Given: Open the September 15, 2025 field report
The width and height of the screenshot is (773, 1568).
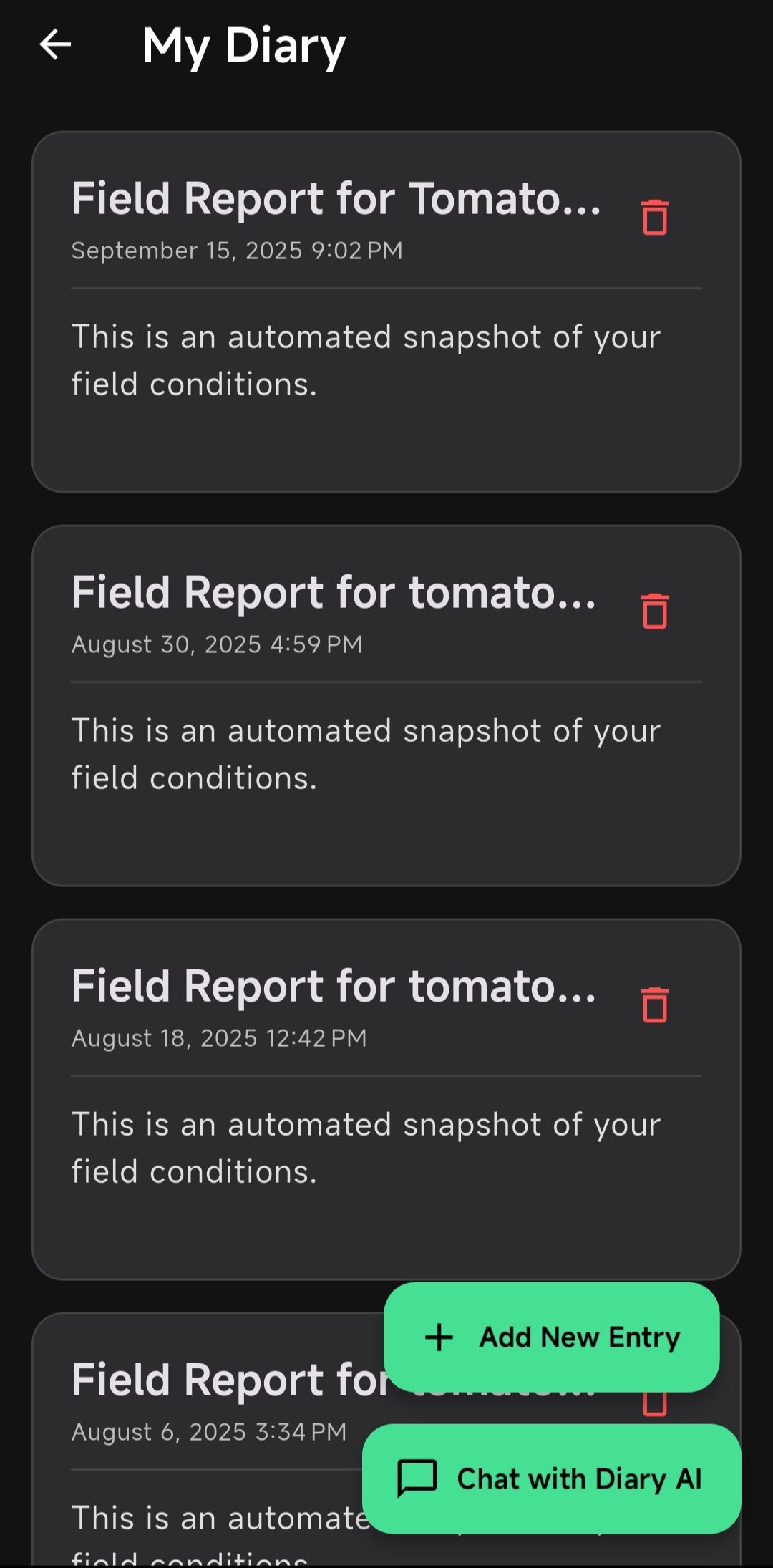Looking at the screenshot, I should (x=336, y=358).
